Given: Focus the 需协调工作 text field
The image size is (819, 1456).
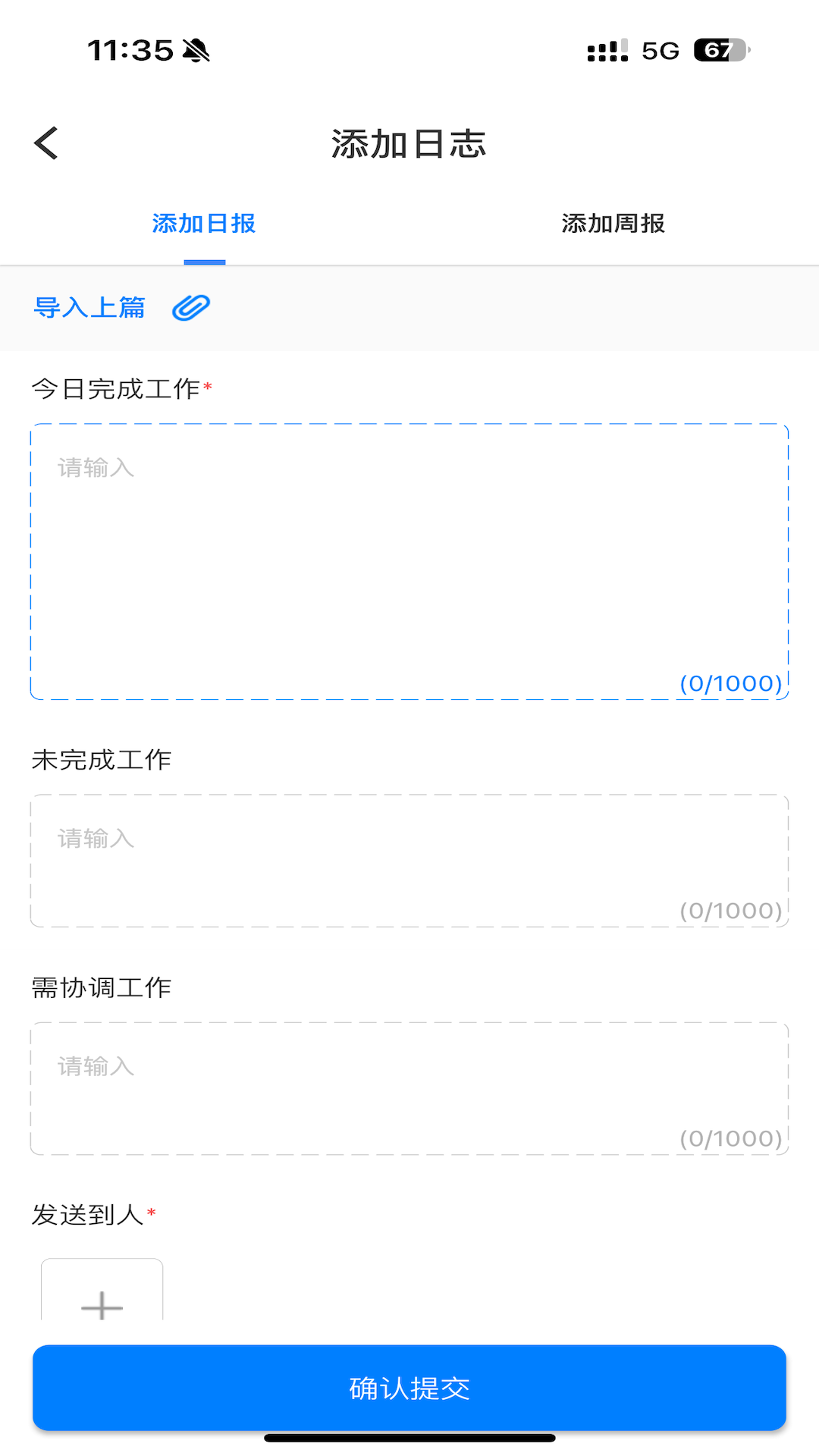Looking at the screenshot, I should (x=409, y=1089).
